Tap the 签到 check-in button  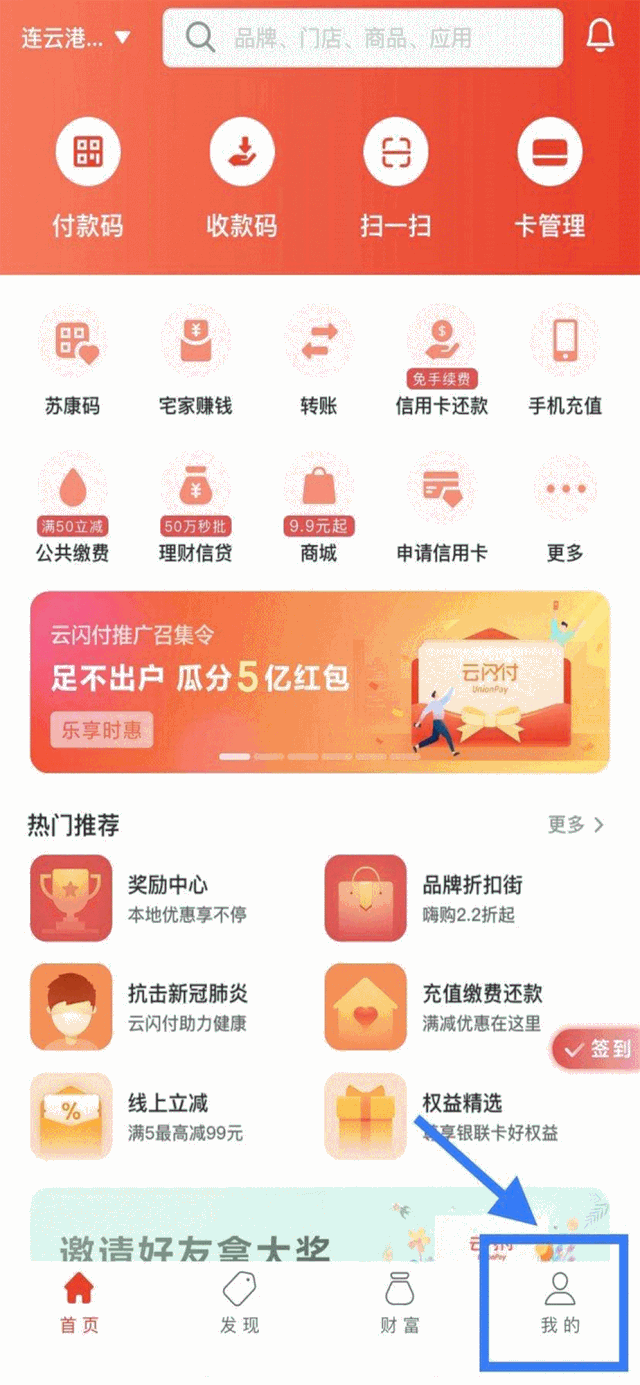click(x=598, y=1048)
